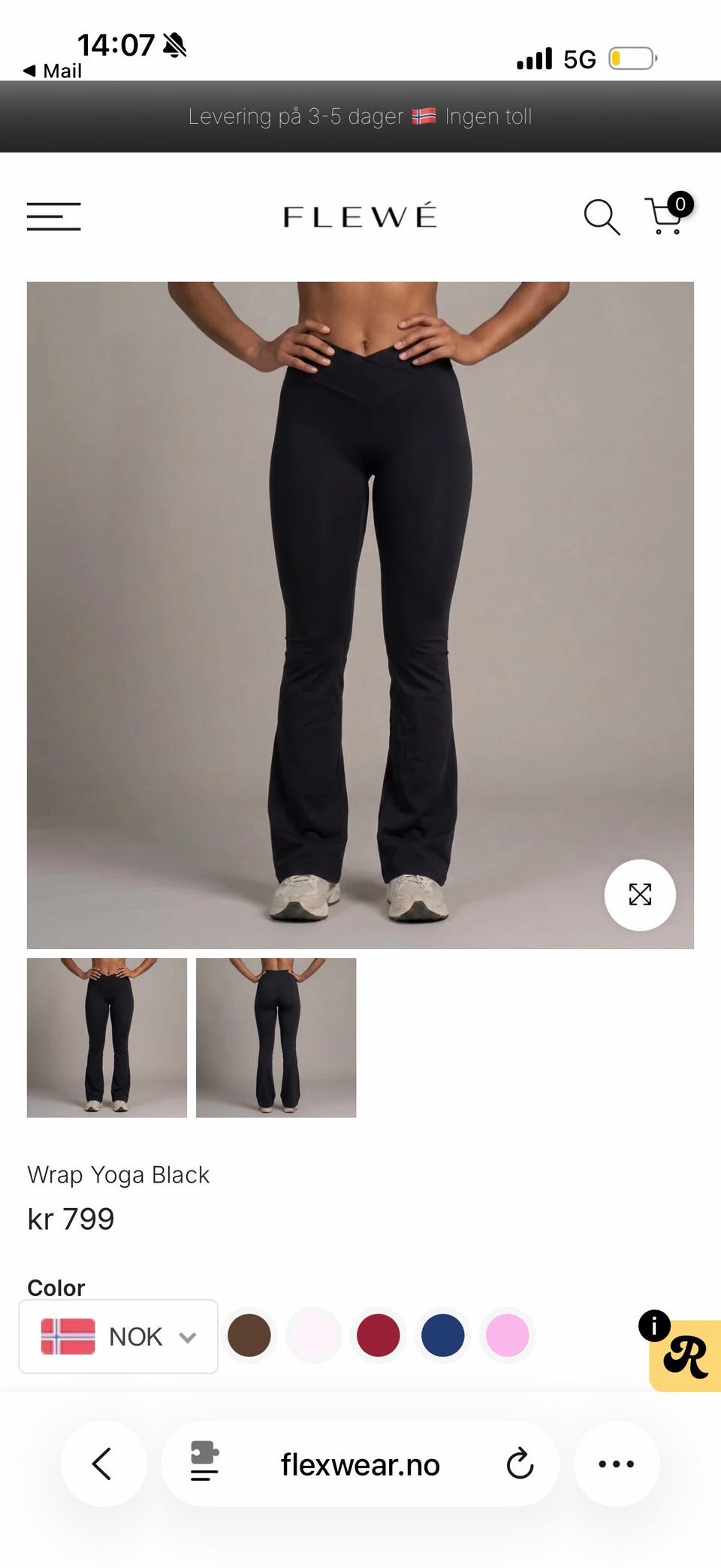Image resolution: width=721 pixels, height=1568 pixels.
Task: Reload the flexwear.no page
Action: coord(519,1464)
